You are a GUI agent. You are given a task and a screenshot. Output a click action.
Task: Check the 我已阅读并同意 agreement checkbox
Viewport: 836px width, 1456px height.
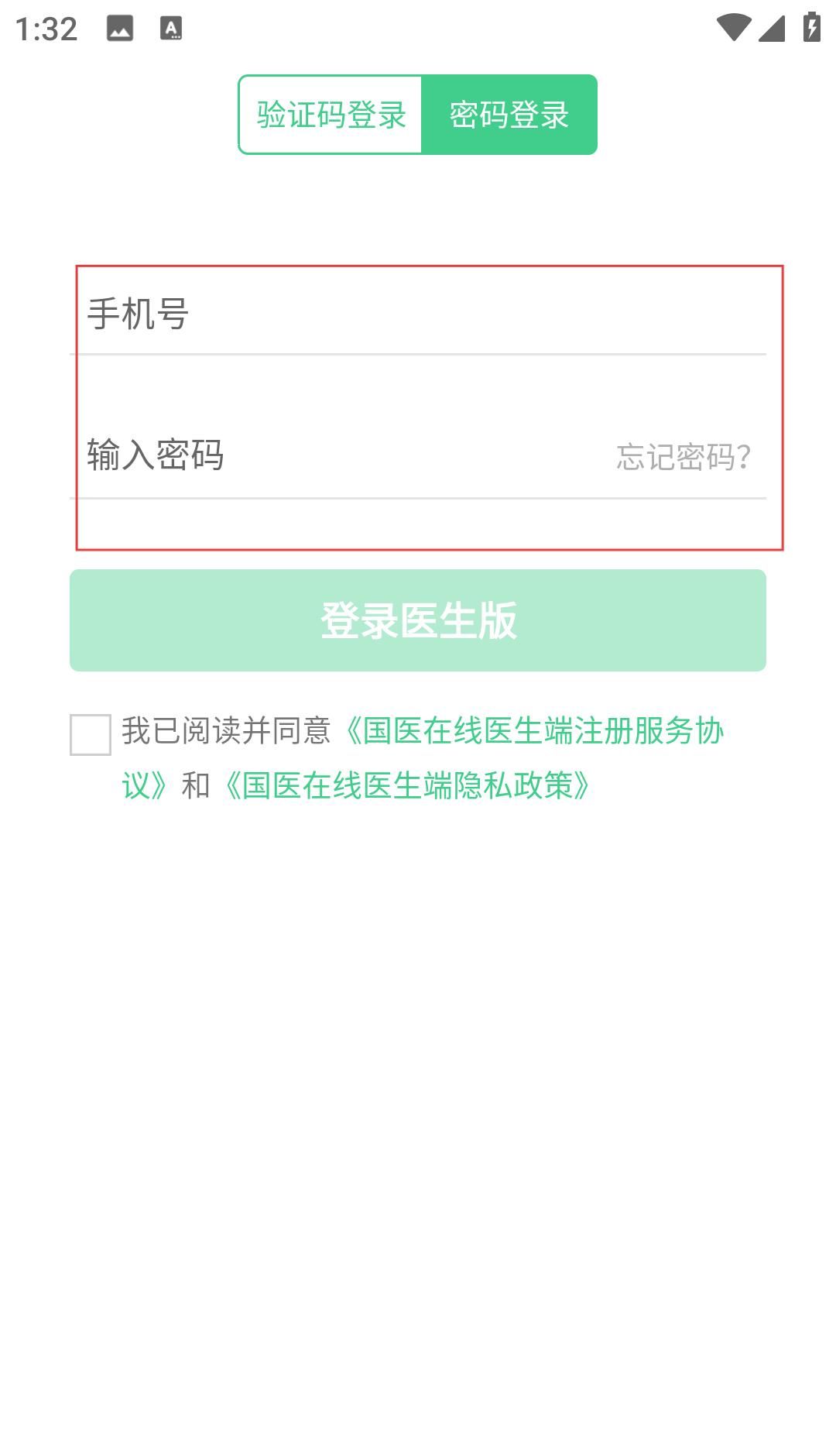point(91,734)
